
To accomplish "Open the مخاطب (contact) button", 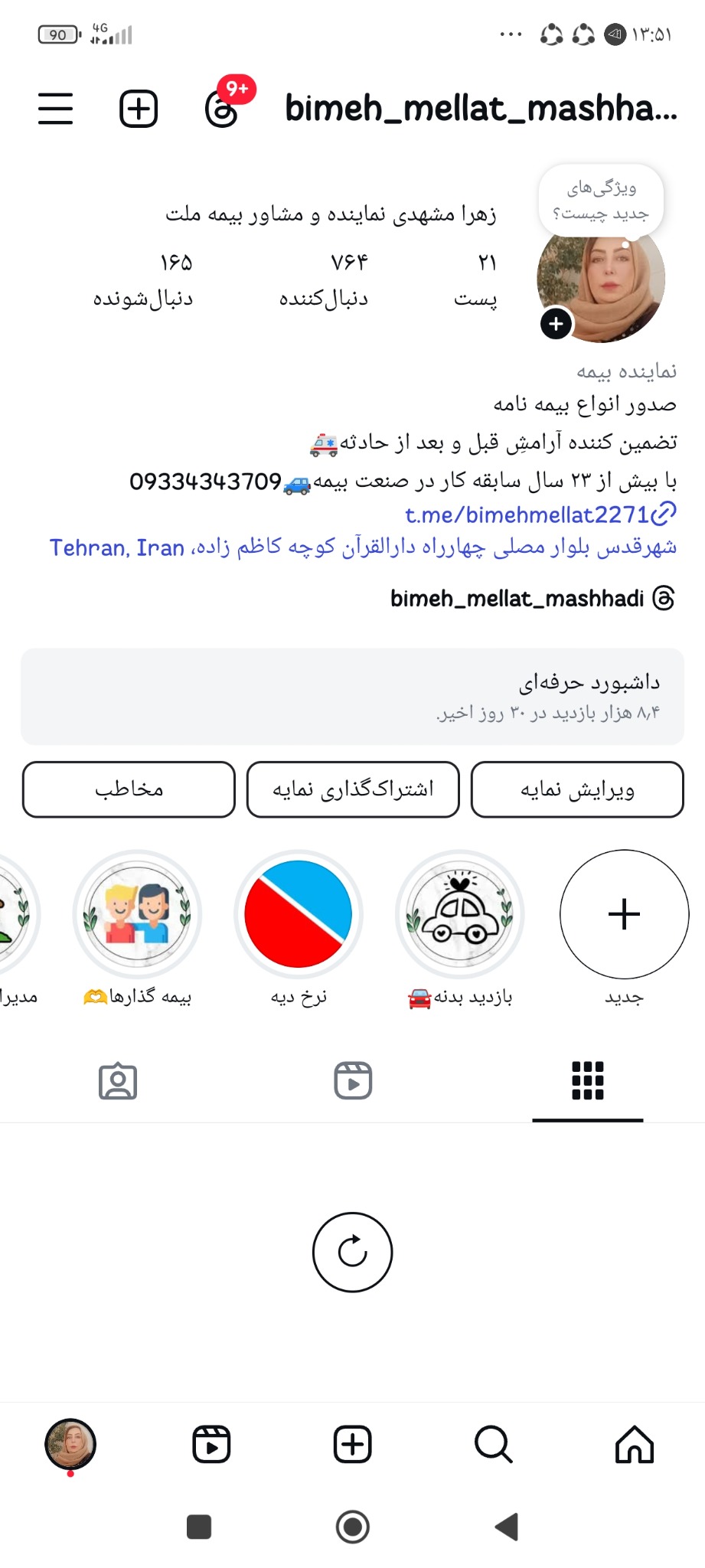I will tap(128, 789).
